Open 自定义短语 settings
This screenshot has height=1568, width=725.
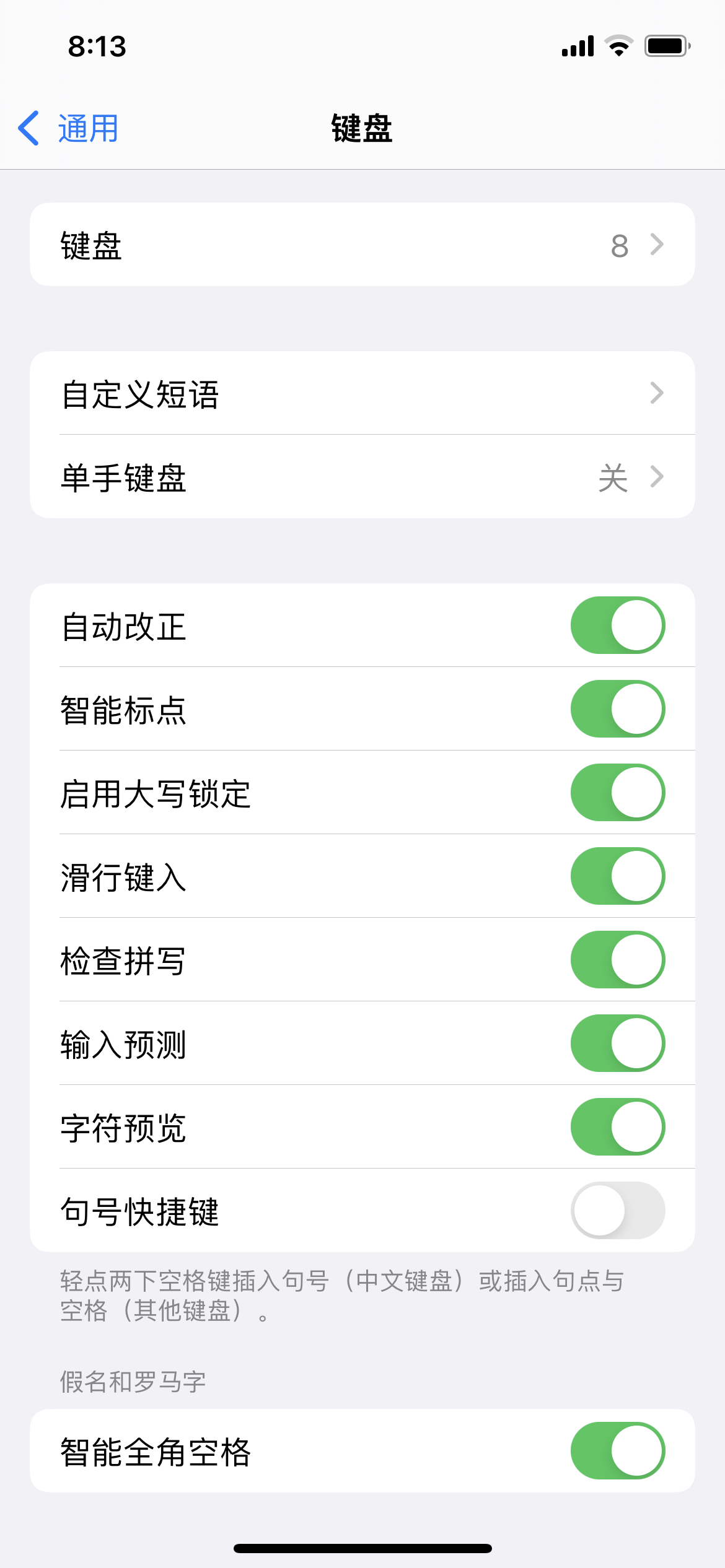[362, 393]
